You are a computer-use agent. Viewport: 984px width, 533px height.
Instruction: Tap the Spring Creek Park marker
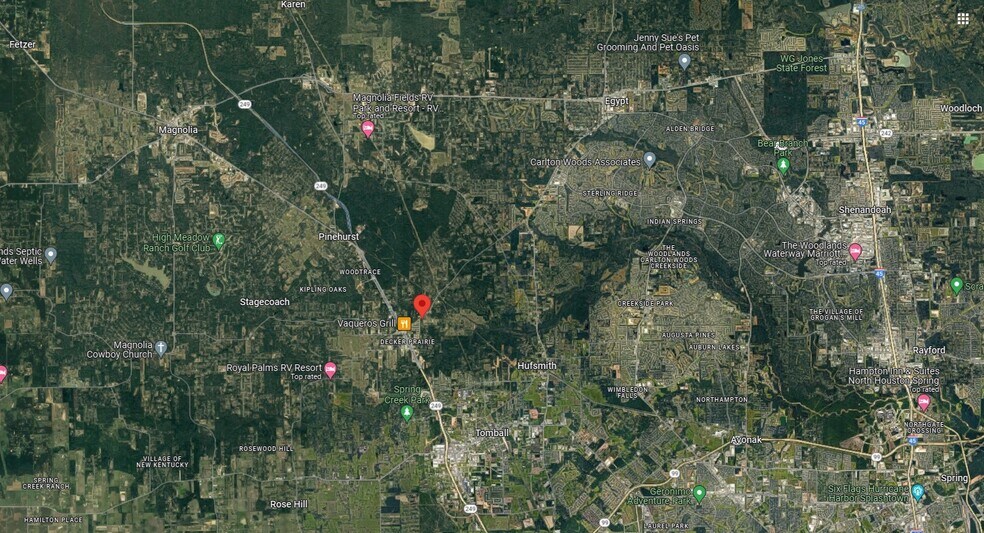[406, 413]
